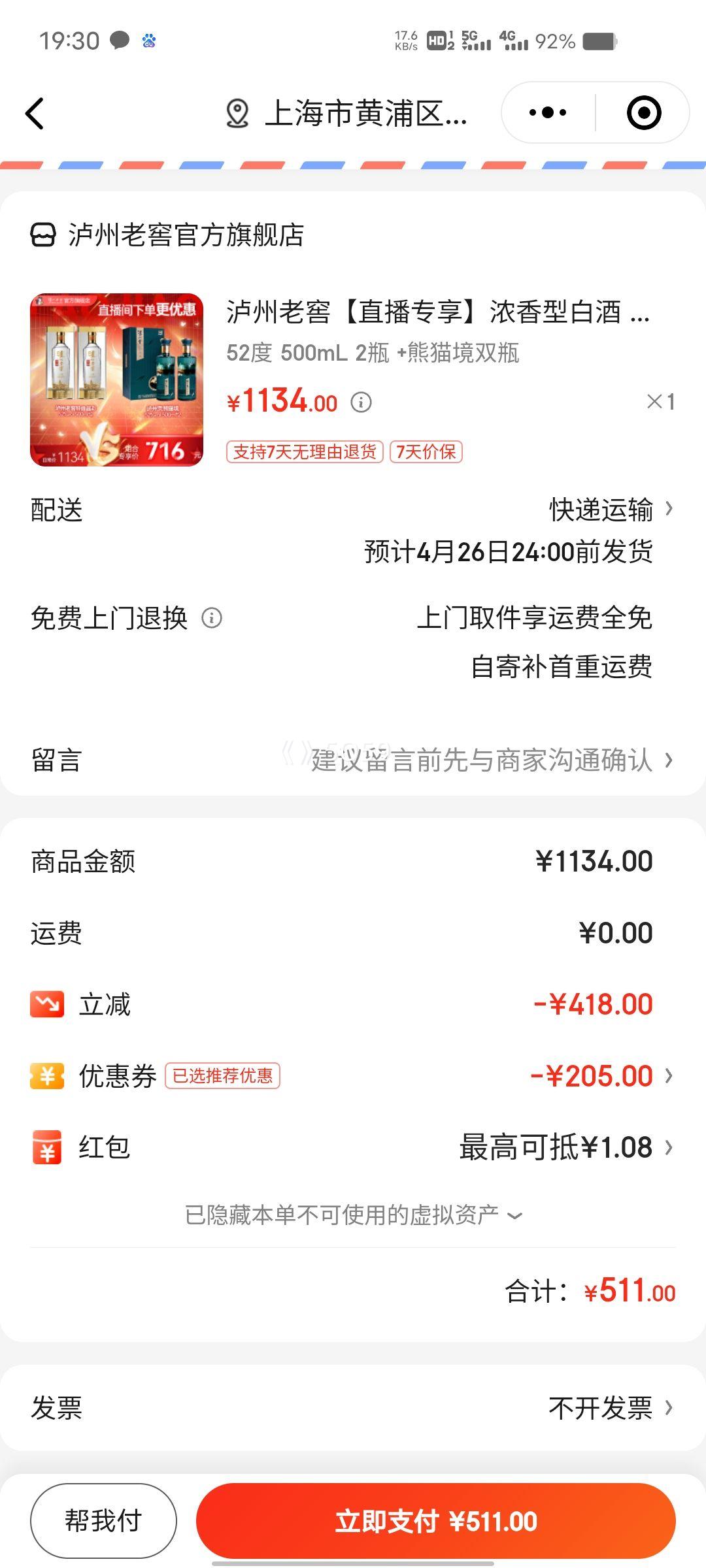
Task: Pay now with 立即支付 ¥511.00
Action: coord(435,1521)
